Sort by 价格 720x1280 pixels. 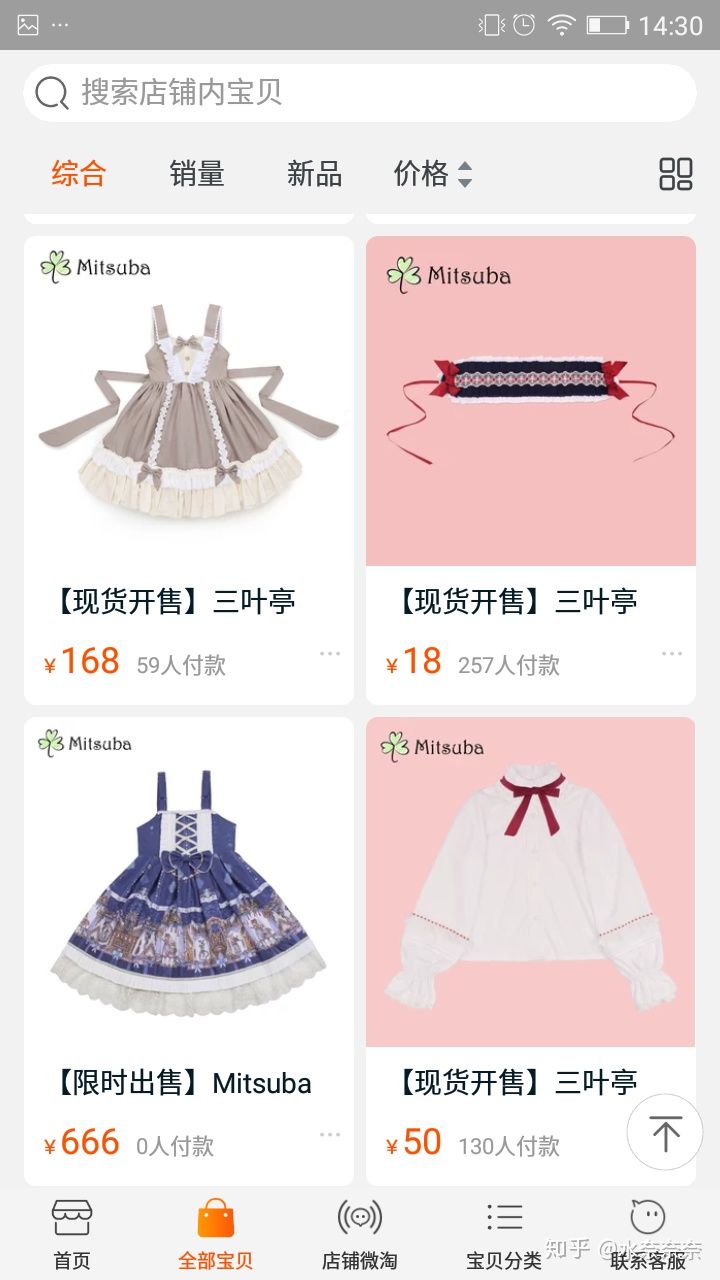click(432, 174)
